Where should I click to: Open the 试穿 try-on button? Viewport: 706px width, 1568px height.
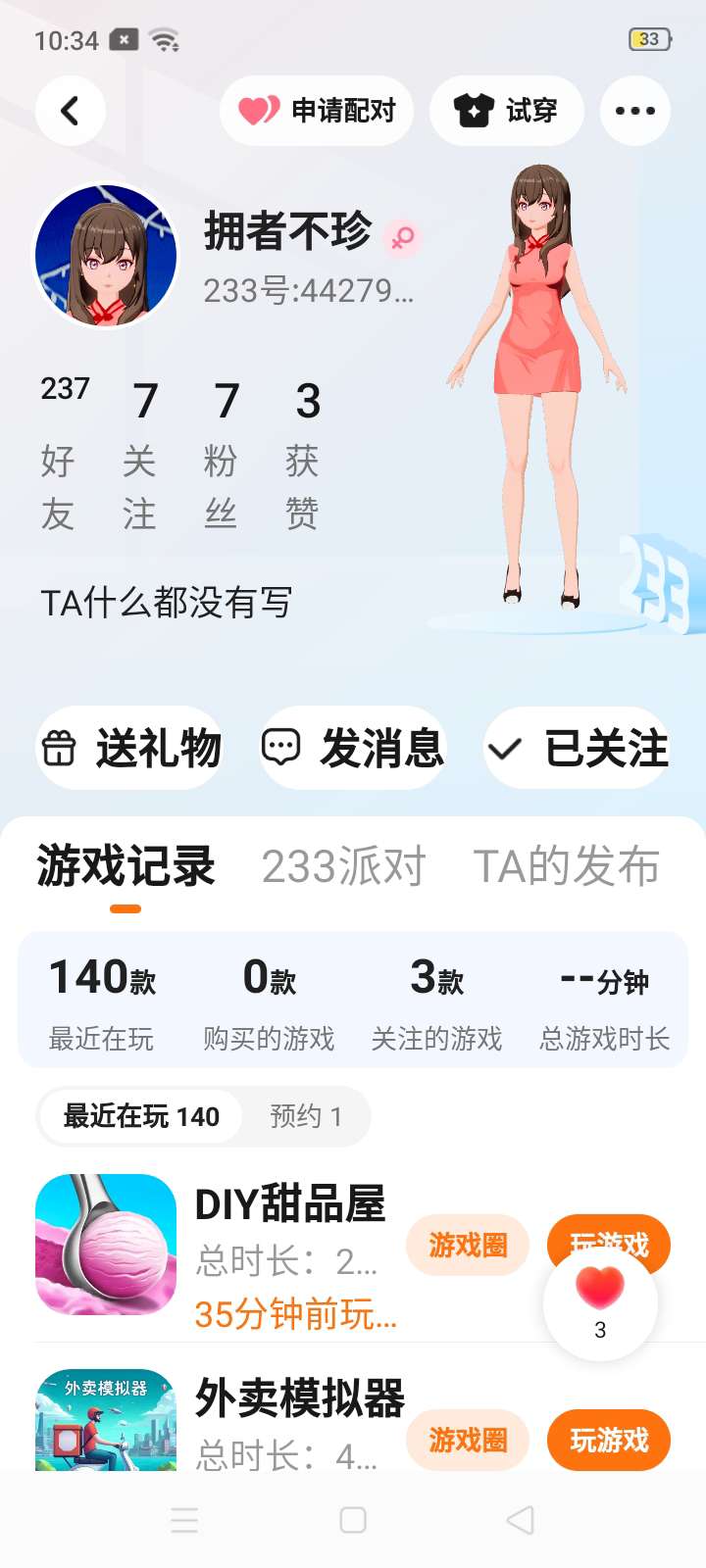[507, 111]
